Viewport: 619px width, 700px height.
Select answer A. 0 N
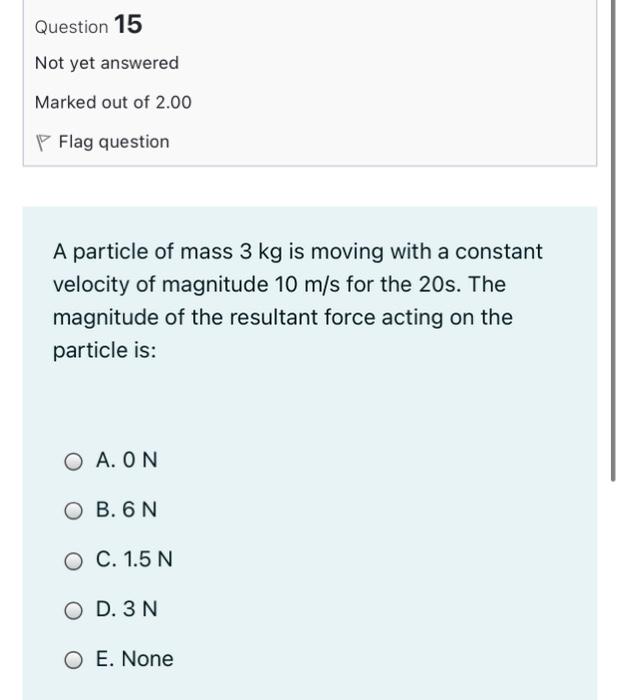[73, 461]
